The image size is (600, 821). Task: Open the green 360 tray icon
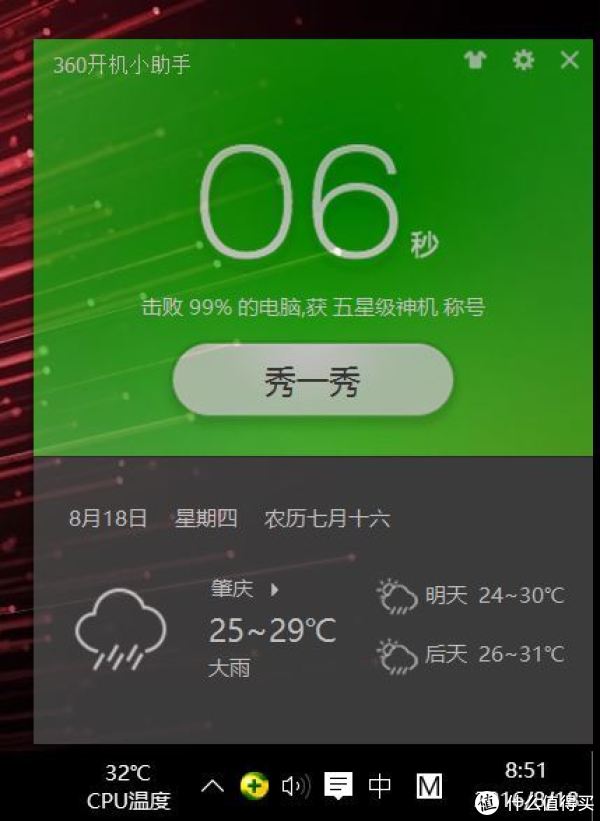click(x=255, y=786)
